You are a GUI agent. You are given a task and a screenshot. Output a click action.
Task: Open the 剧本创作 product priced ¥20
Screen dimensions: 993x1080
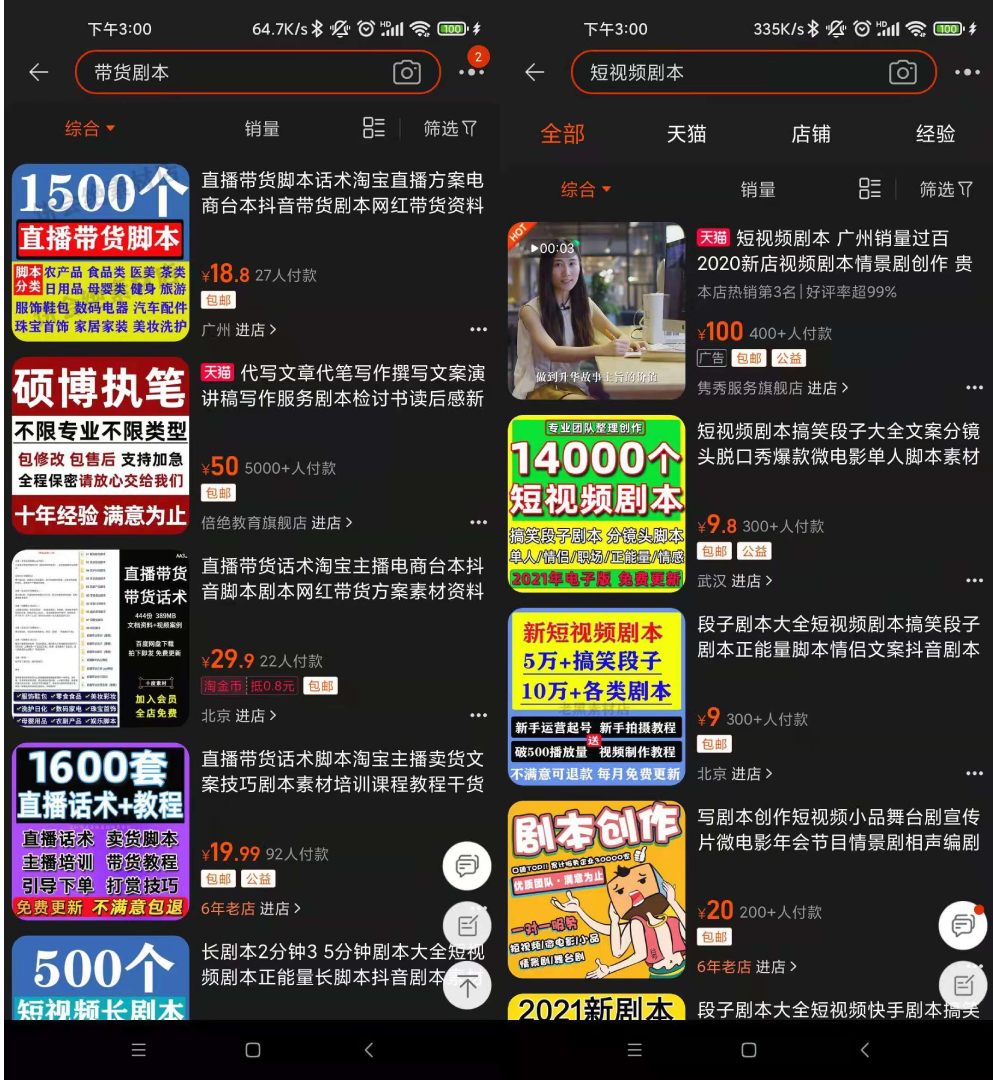[x=596, y=889]
